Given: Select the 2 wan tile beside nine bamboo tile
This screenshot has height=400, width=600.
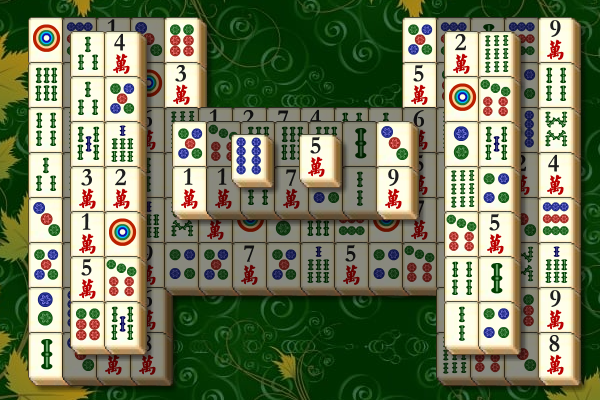Looking at the screenshot, I should tap(460, 55).
